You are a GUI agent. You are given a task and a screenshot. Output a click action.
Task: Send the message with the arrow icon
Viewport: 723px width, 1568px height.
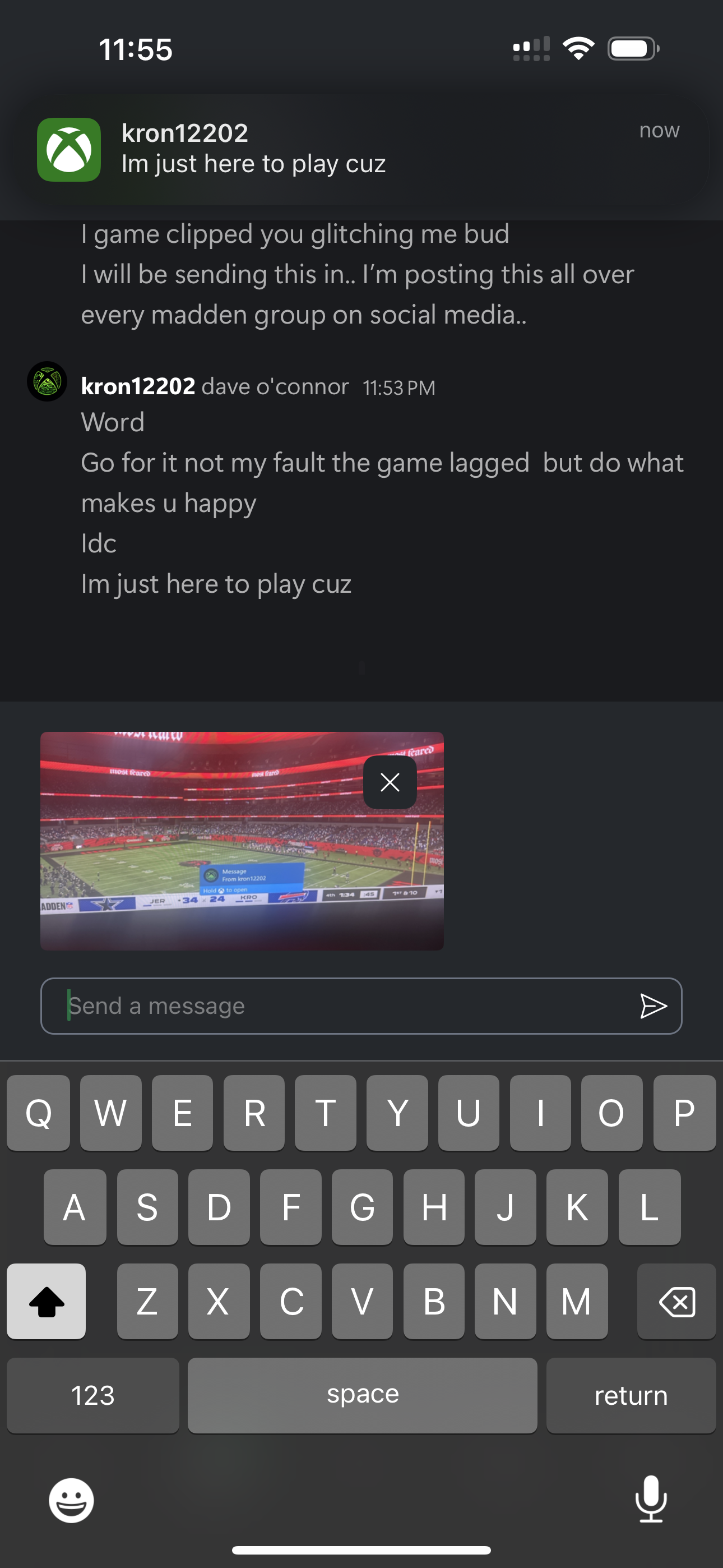[653, 1006]
